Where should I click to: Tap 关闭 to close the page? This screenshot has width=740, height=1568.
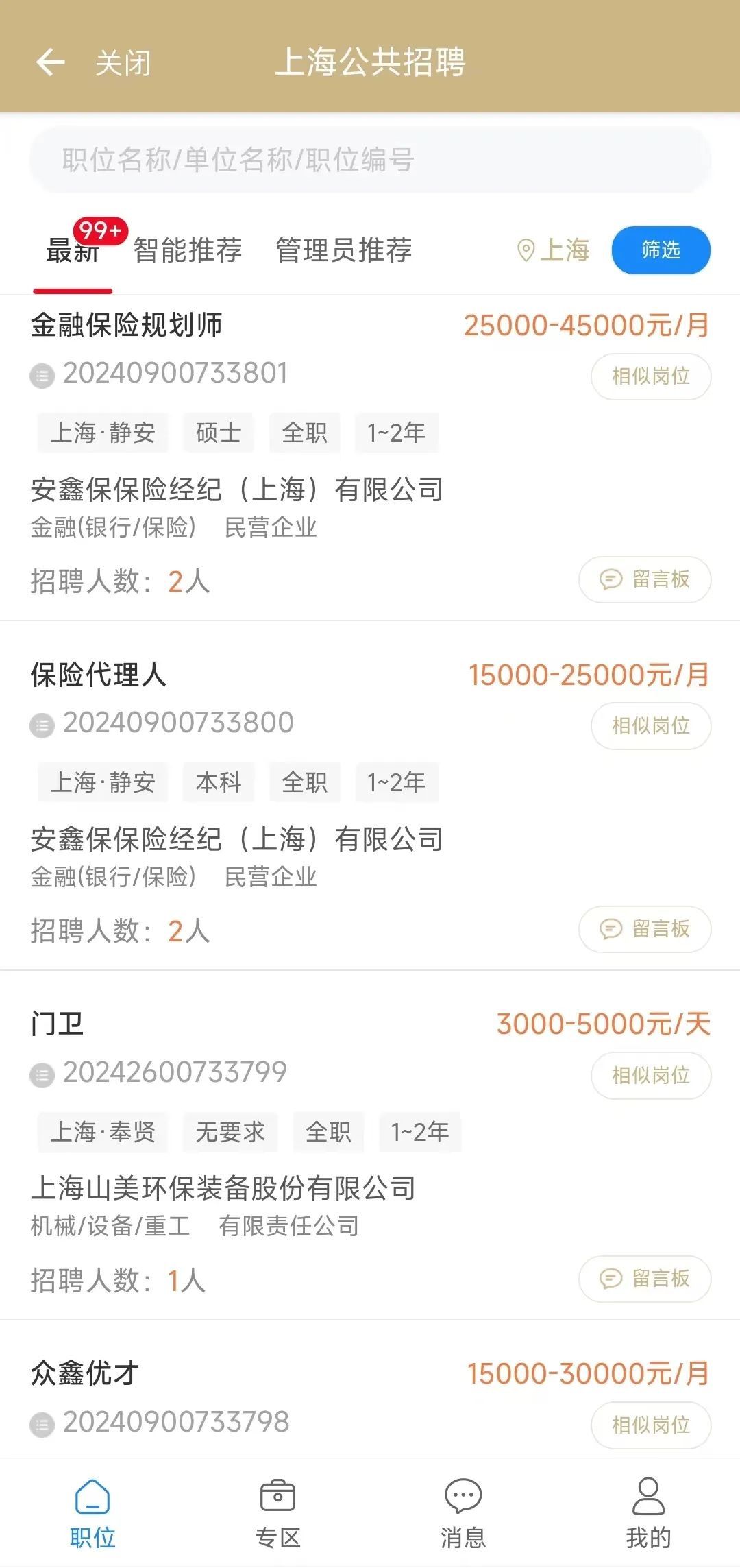coord(123,63)
